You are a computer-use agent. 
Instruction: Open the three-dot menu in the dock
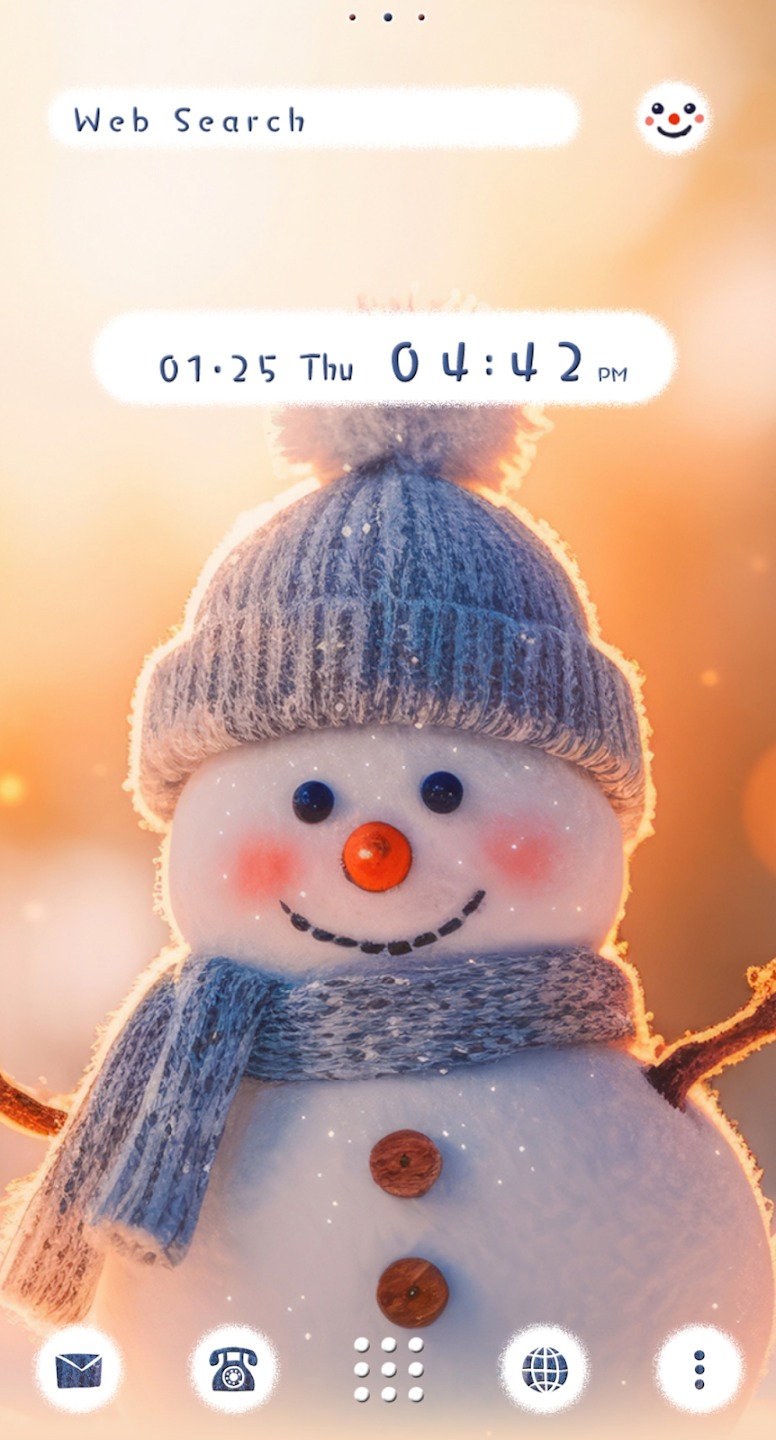[699, 1369]
